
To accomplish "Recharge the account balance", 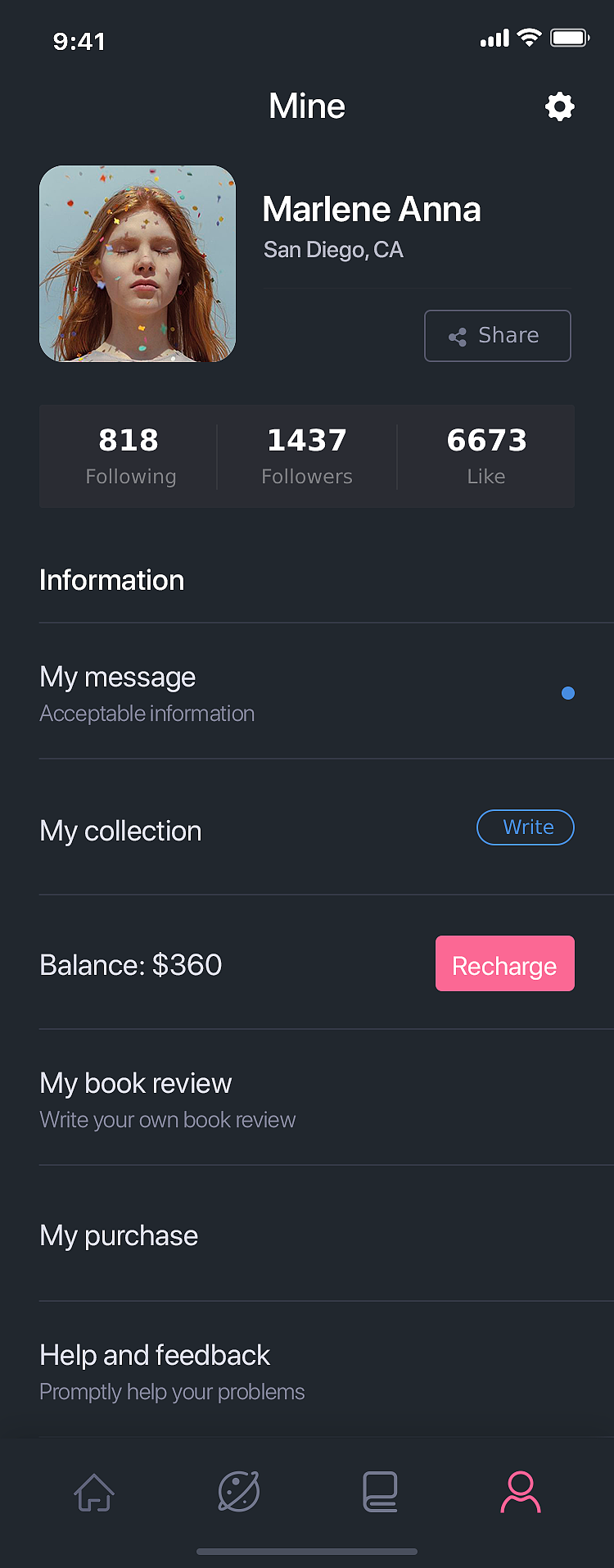I will [504, 964].
